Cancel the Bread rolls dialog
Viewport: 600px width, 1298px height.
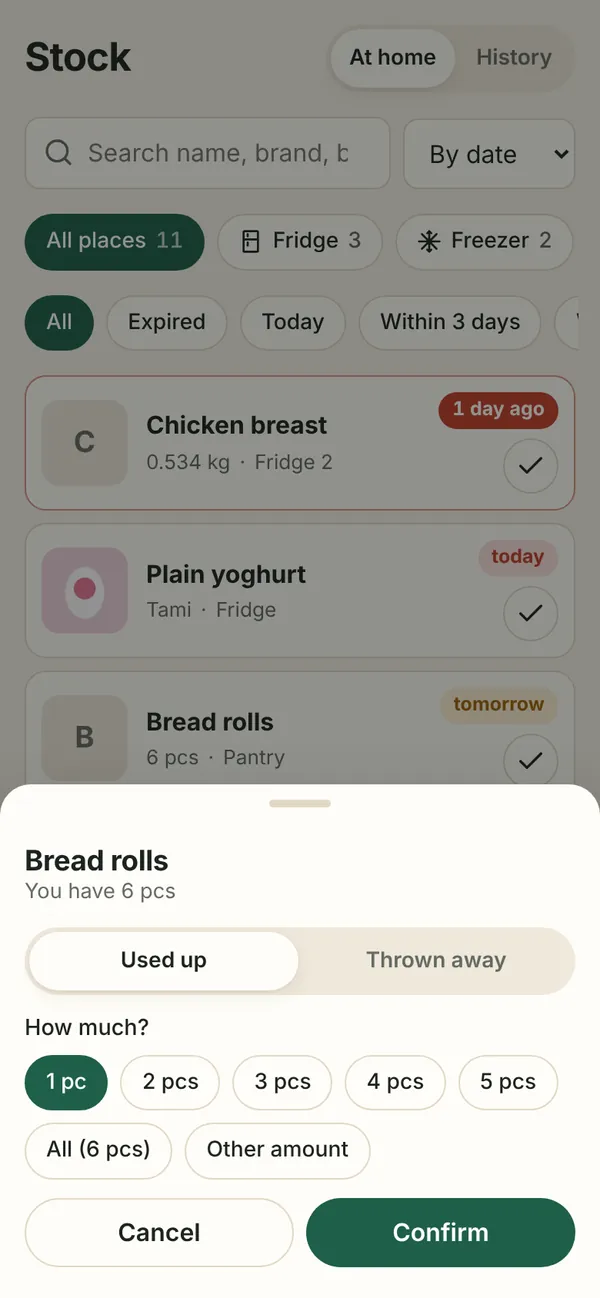pos(159,1233)
